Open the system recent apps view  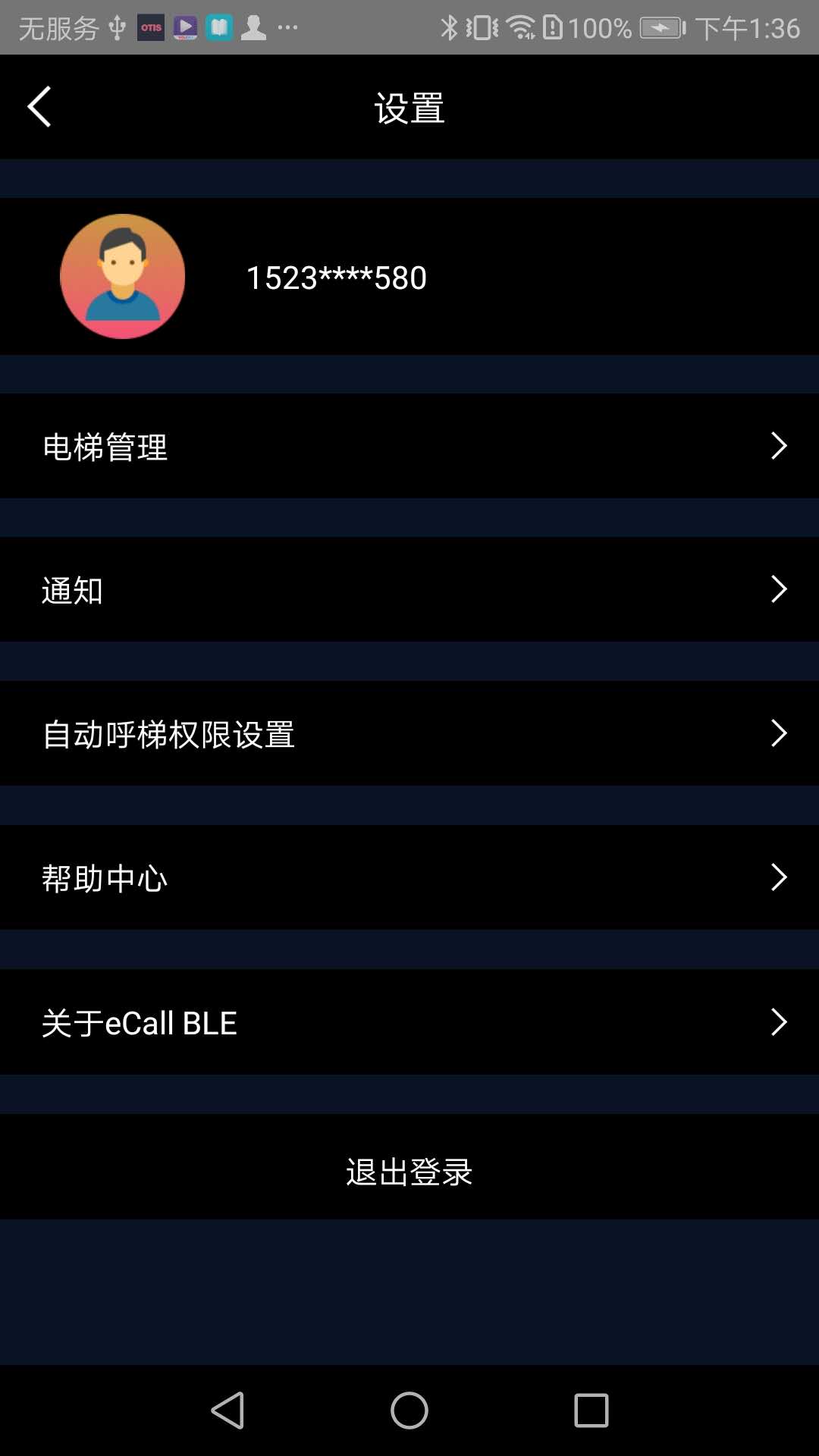pos(591,1410)
